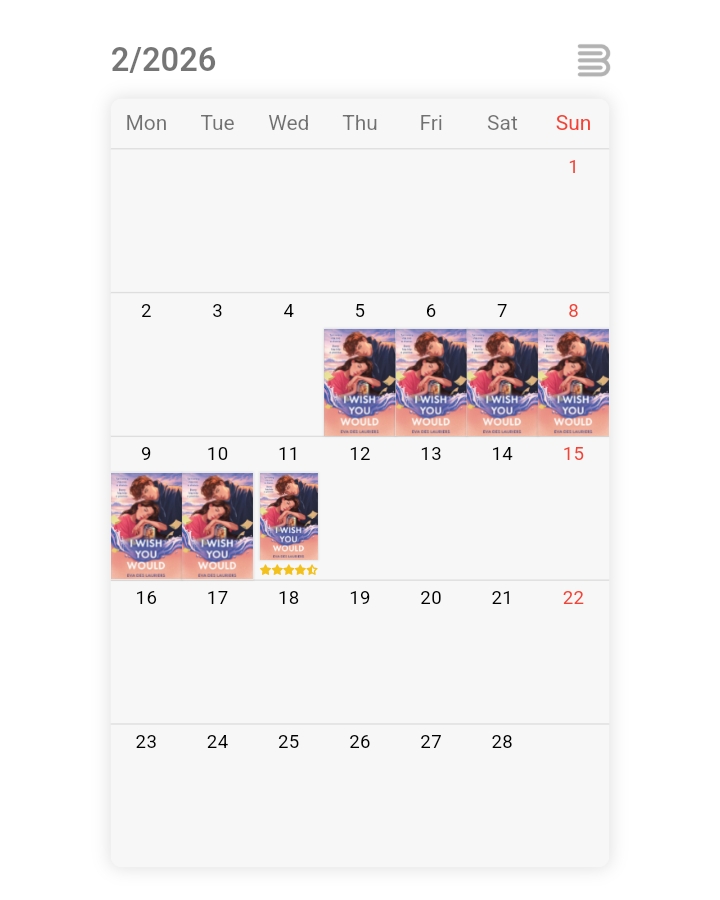
Task: Select February 12 on the calendar
Action: [x=360, y=508]
